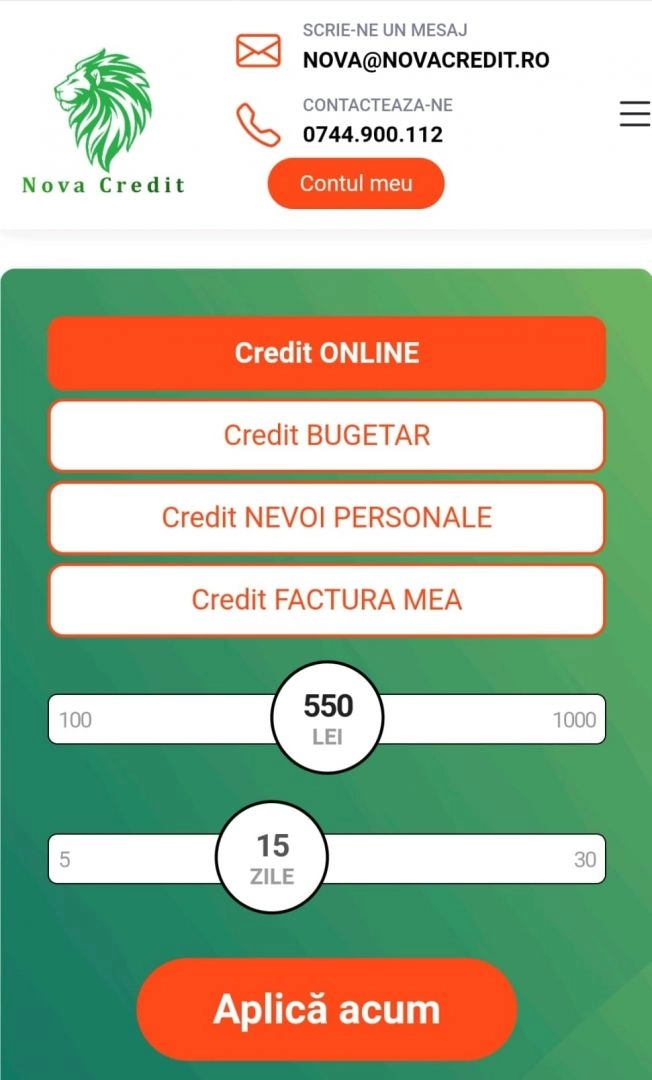Tap the 550 LEI amount slider handle

click(328, 718)
